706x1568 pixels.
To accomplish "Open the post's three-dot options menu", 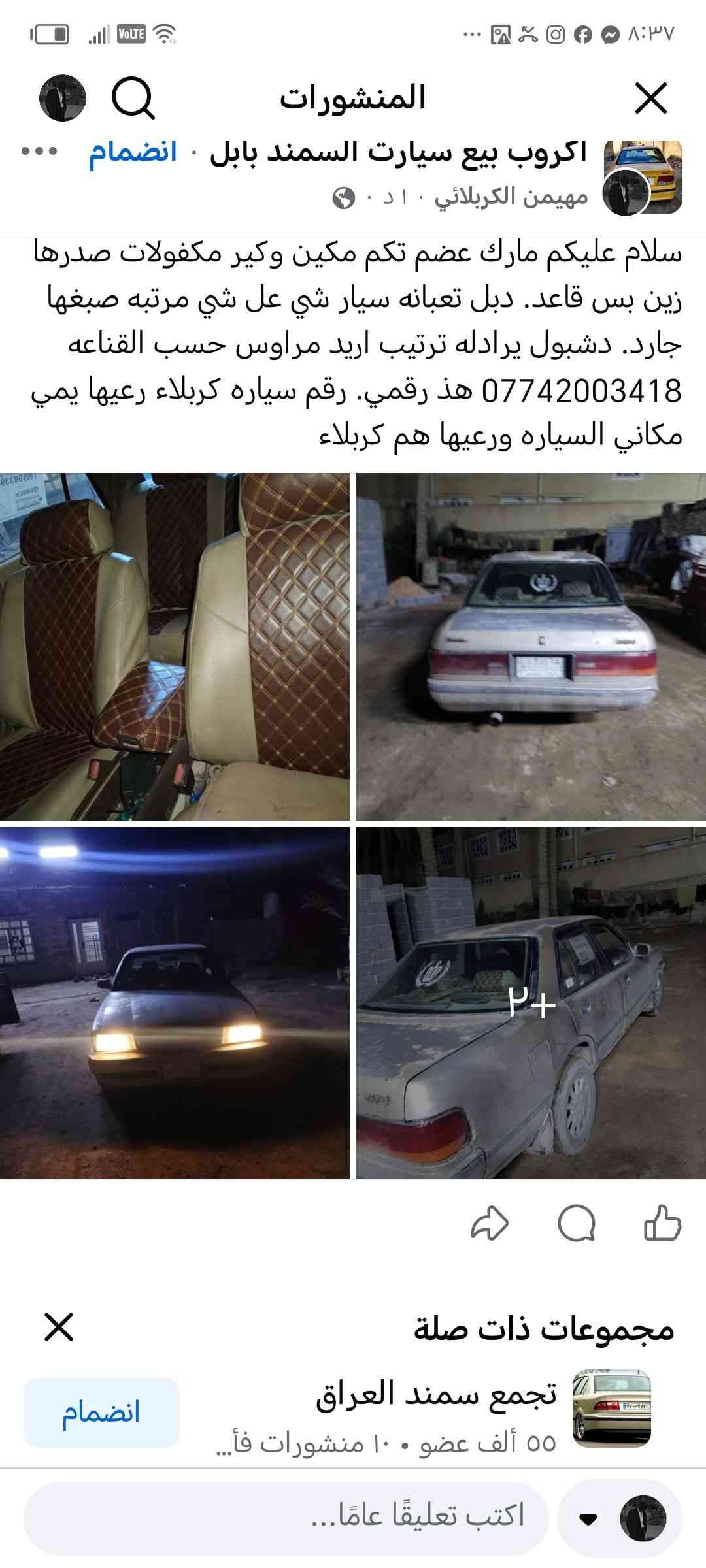I will tap(40, 152).
